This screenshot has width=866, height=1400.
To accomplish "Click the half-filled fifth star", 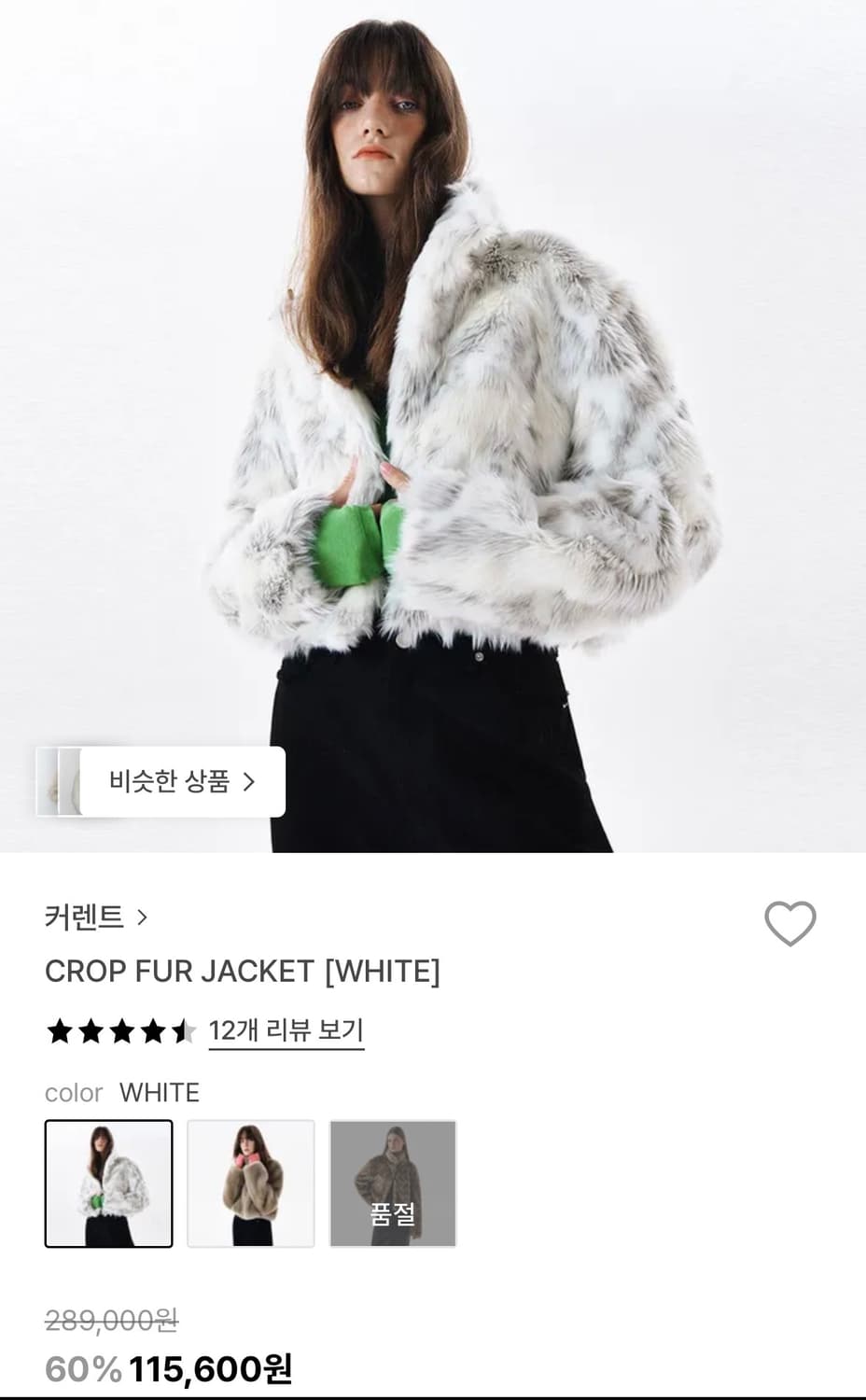I will point(183,1030).
